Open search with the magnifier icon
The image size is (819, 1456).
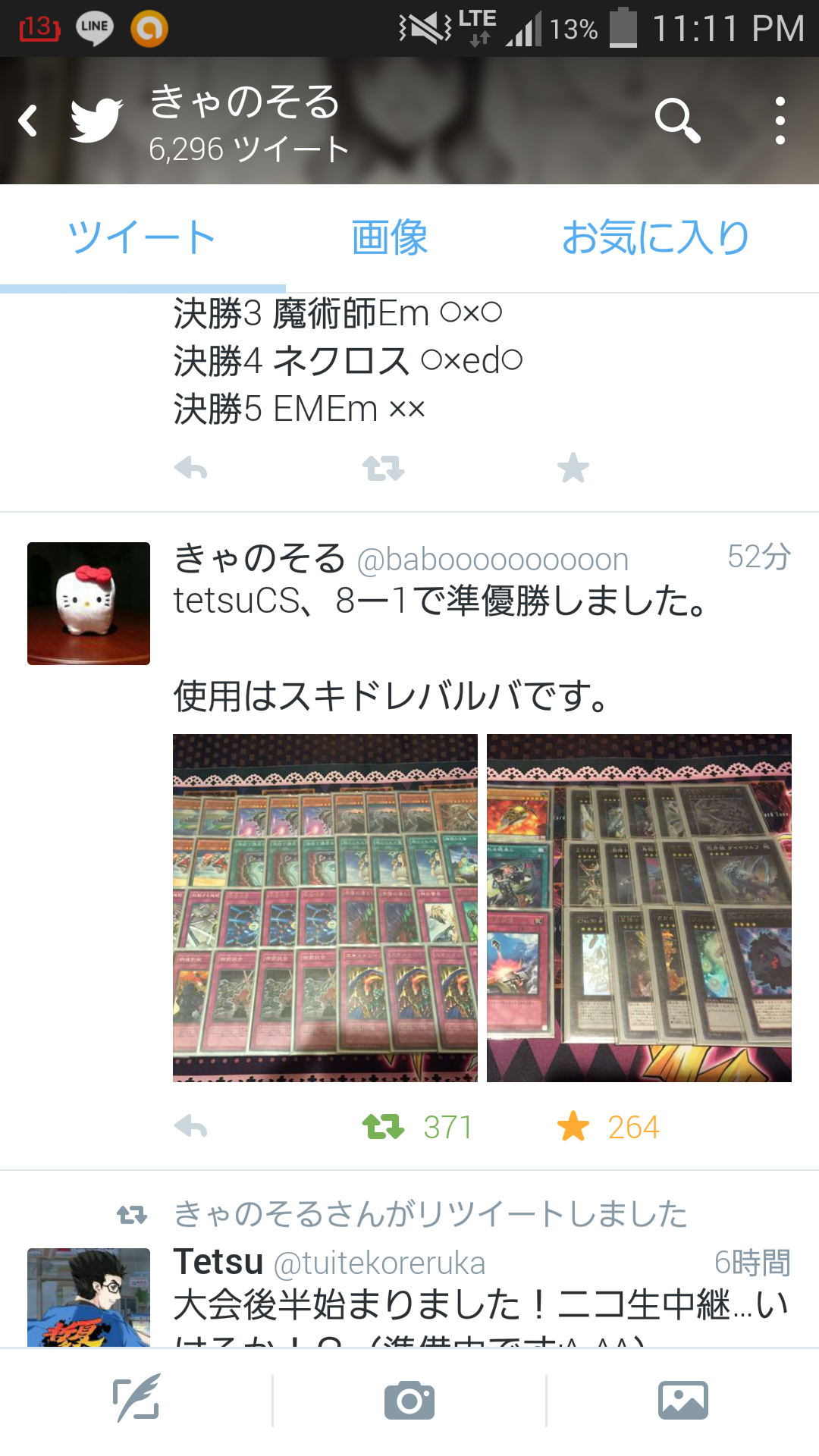676,121
